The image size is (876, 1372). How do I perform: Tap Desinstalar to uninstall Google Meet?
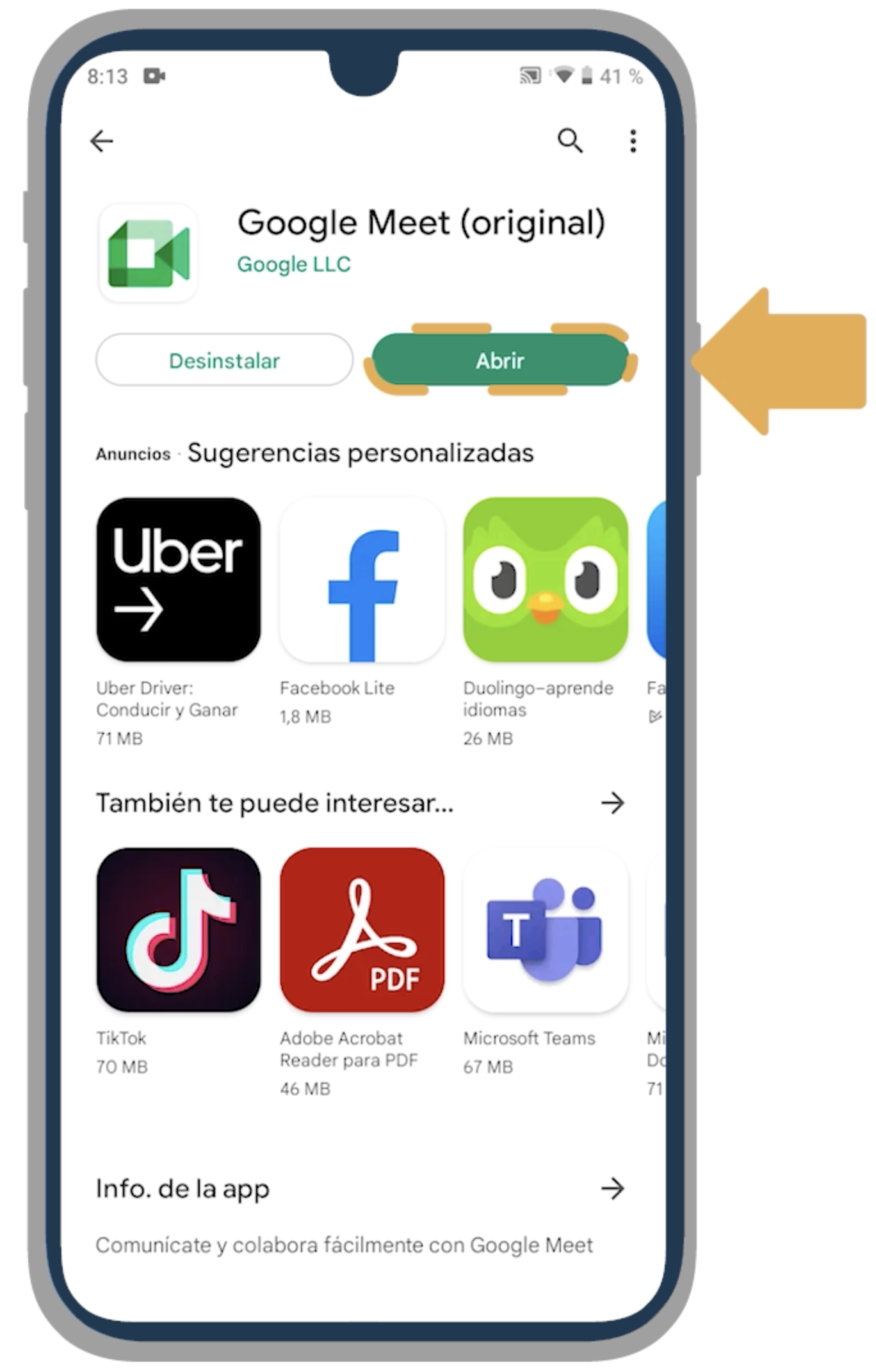224,360
